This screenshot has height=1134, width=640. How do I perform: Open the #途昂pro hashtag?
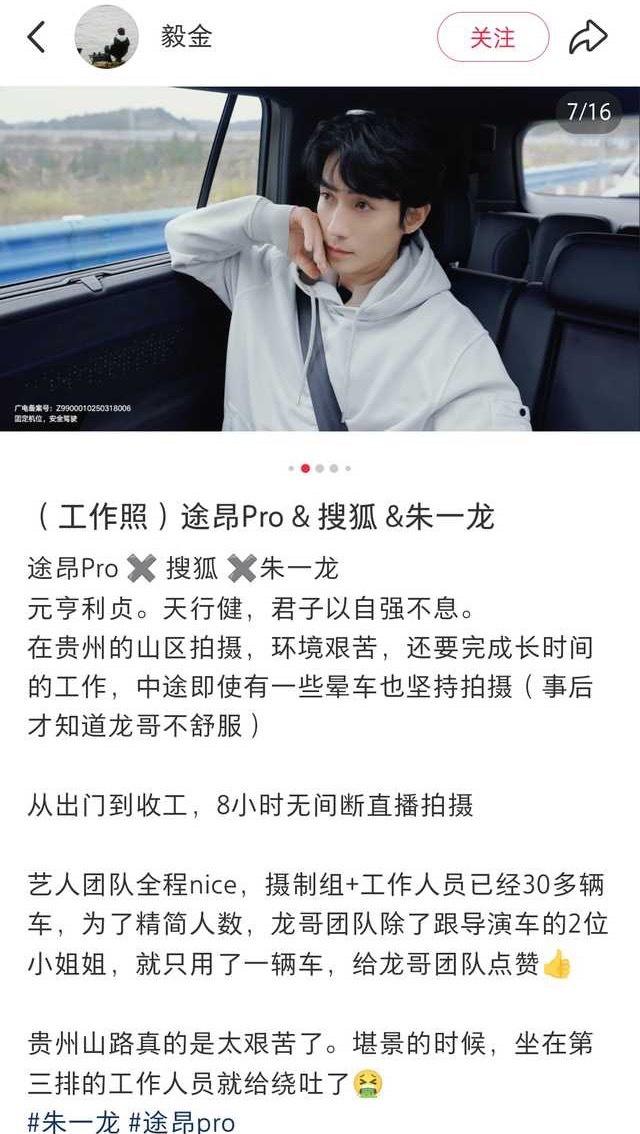coord(182,1121)
